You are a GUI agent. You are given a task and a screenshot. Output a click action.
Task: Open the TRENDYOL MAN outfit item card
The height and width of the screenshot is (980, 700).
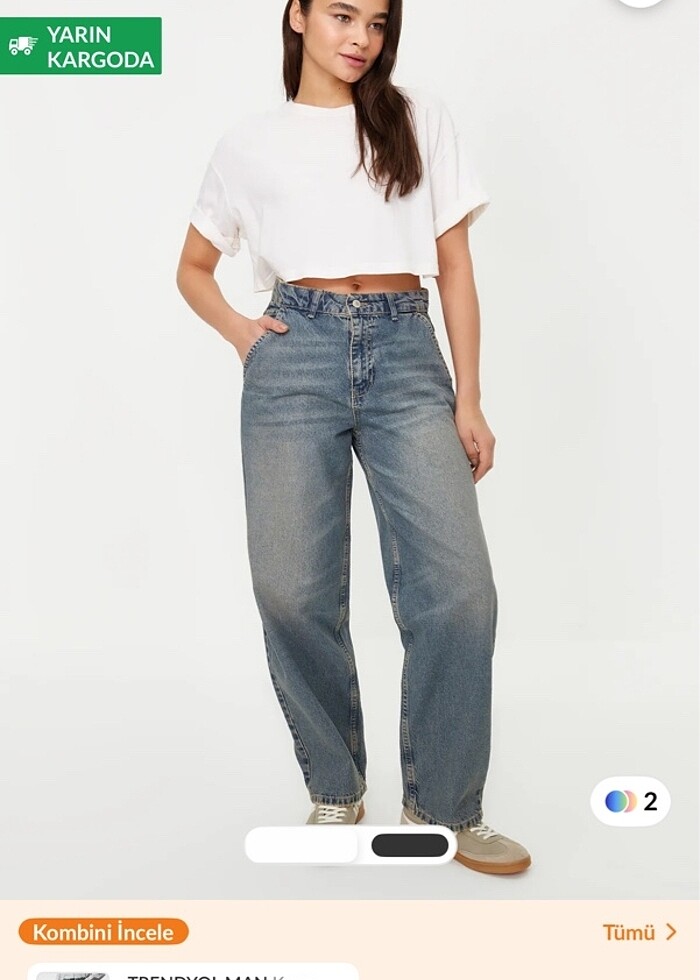click(190, 972)
